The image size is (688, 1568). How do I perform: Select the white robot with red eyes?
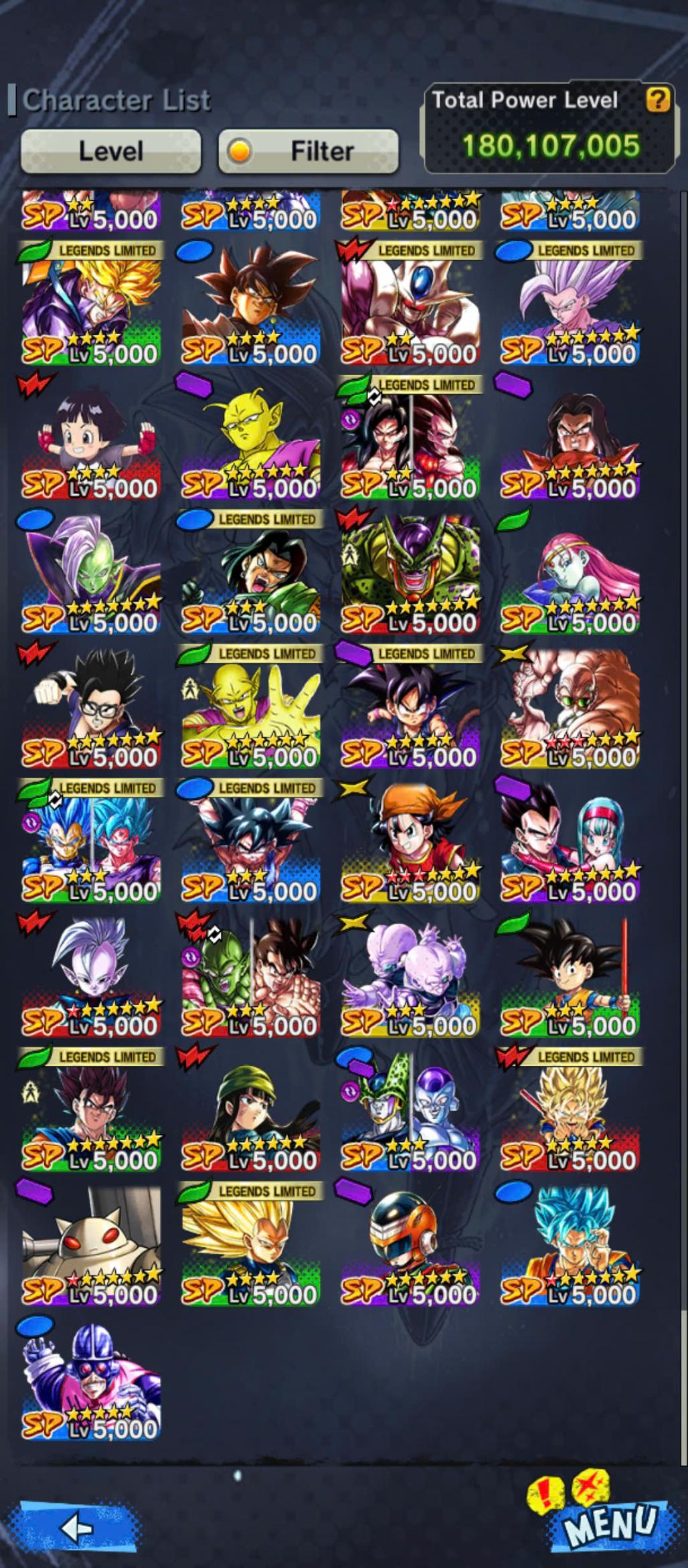click(x=90, y=1247)
